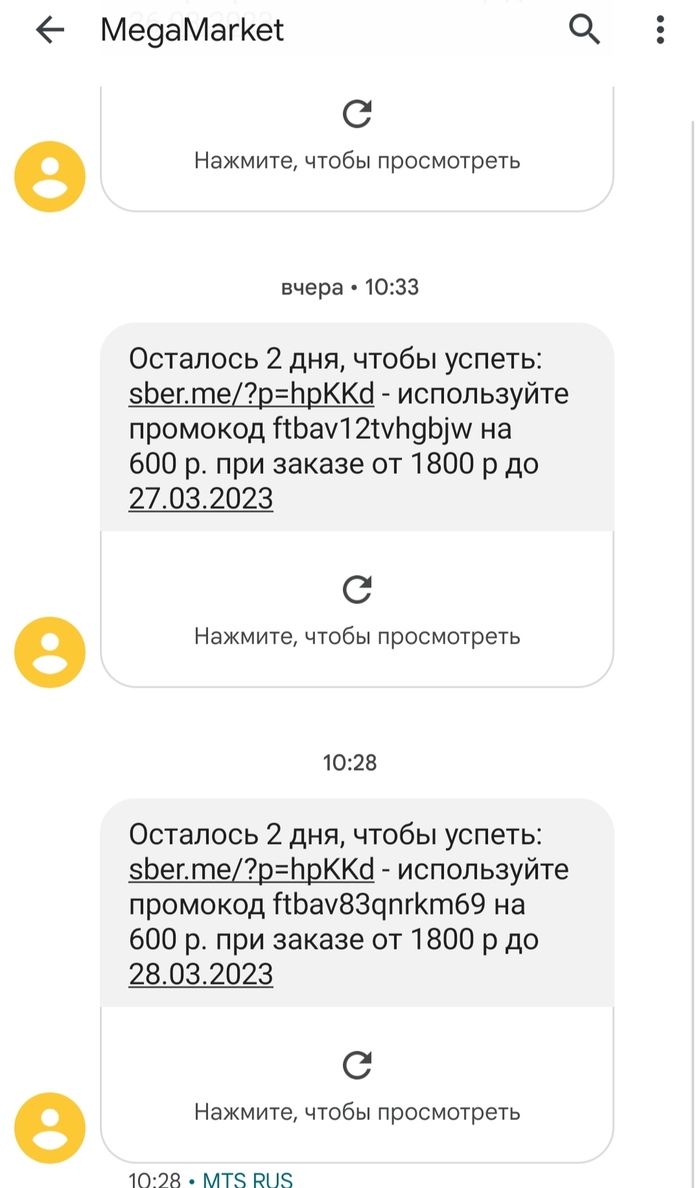The image size is (700, 1188).
Task: Search within the MegaMarket conversation
Action: click(584, 30)
